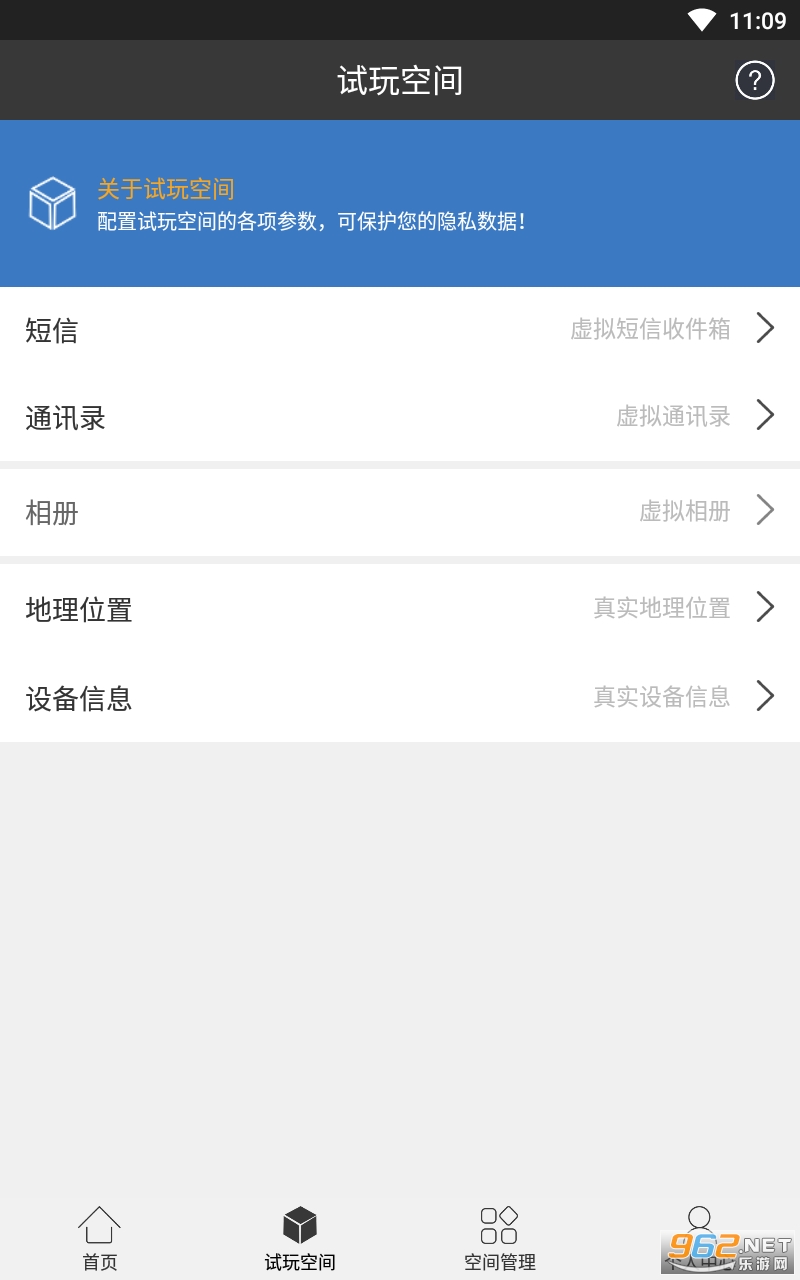Go to the 空间管理 tab

click(500, 1238)
